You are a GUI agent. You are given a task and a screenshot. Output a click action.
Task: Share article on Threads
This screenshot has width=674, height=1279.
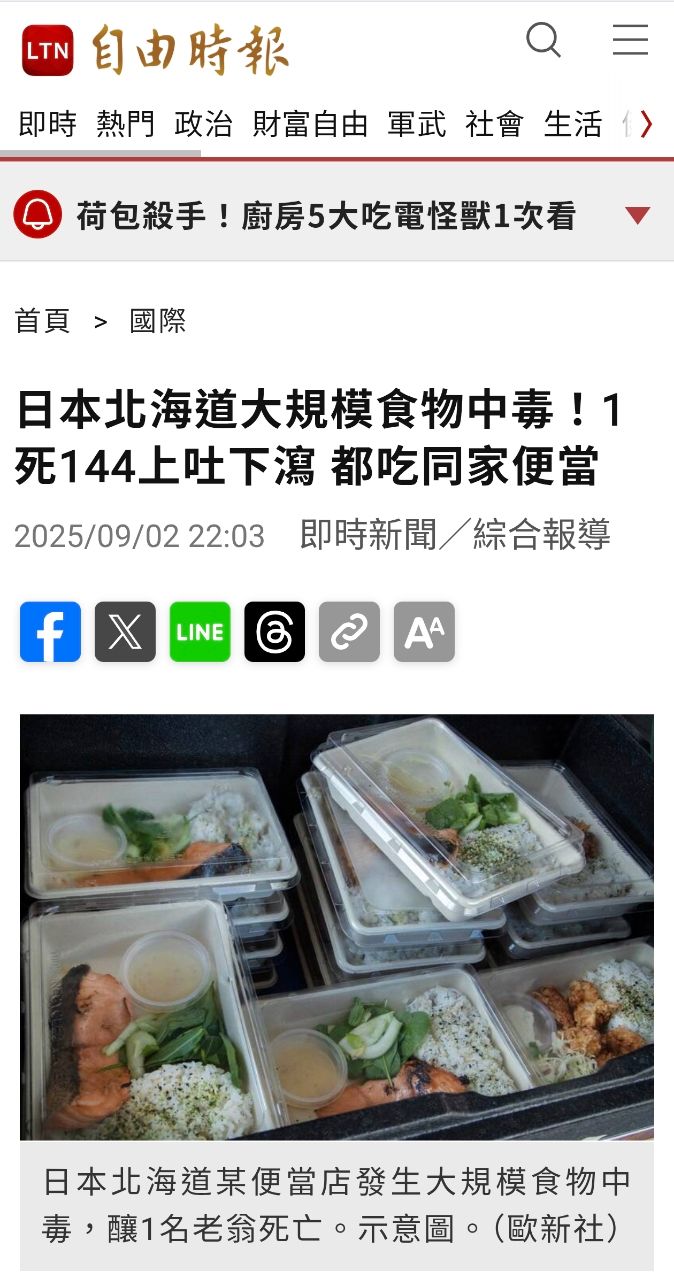click(274, 632)
